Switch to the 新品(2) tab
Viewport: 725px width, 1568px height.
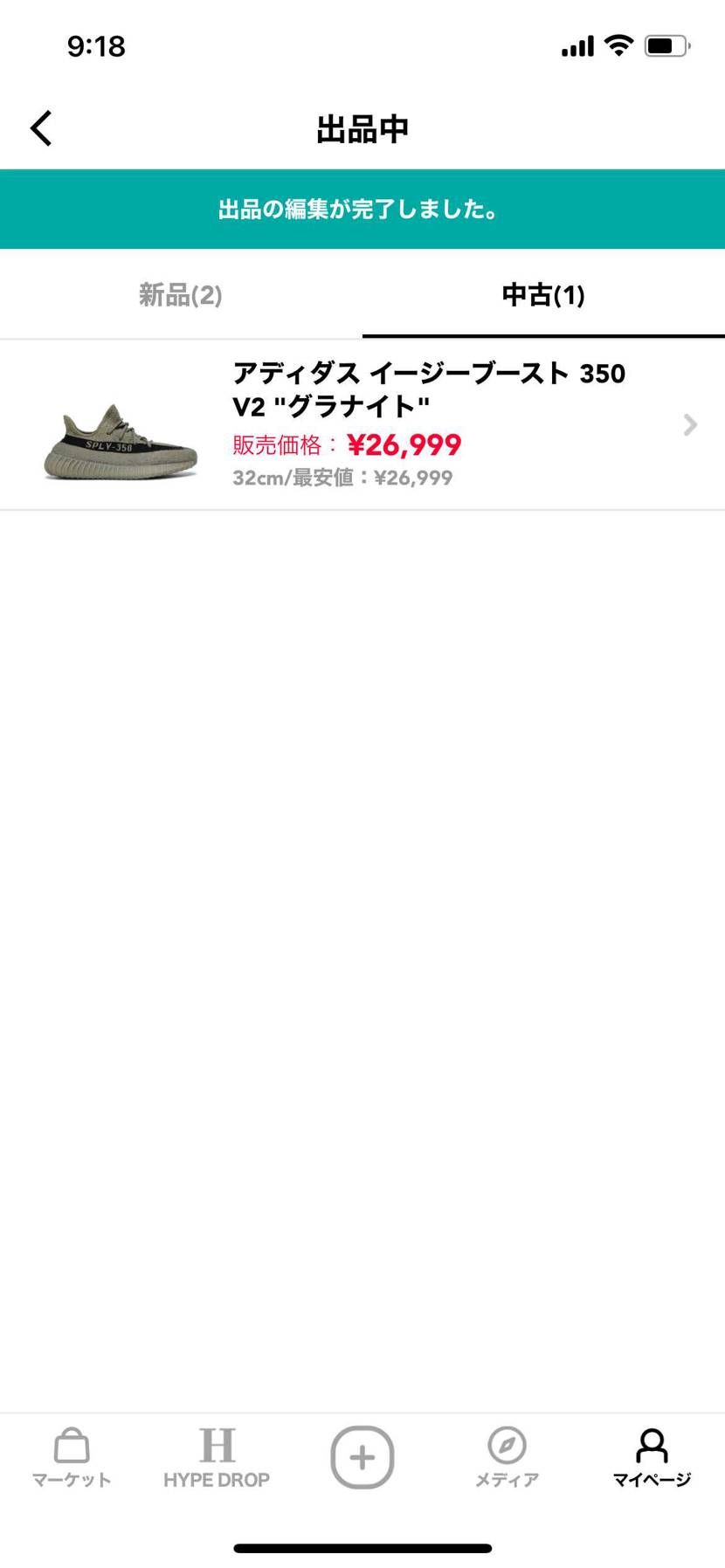[180, 295]
